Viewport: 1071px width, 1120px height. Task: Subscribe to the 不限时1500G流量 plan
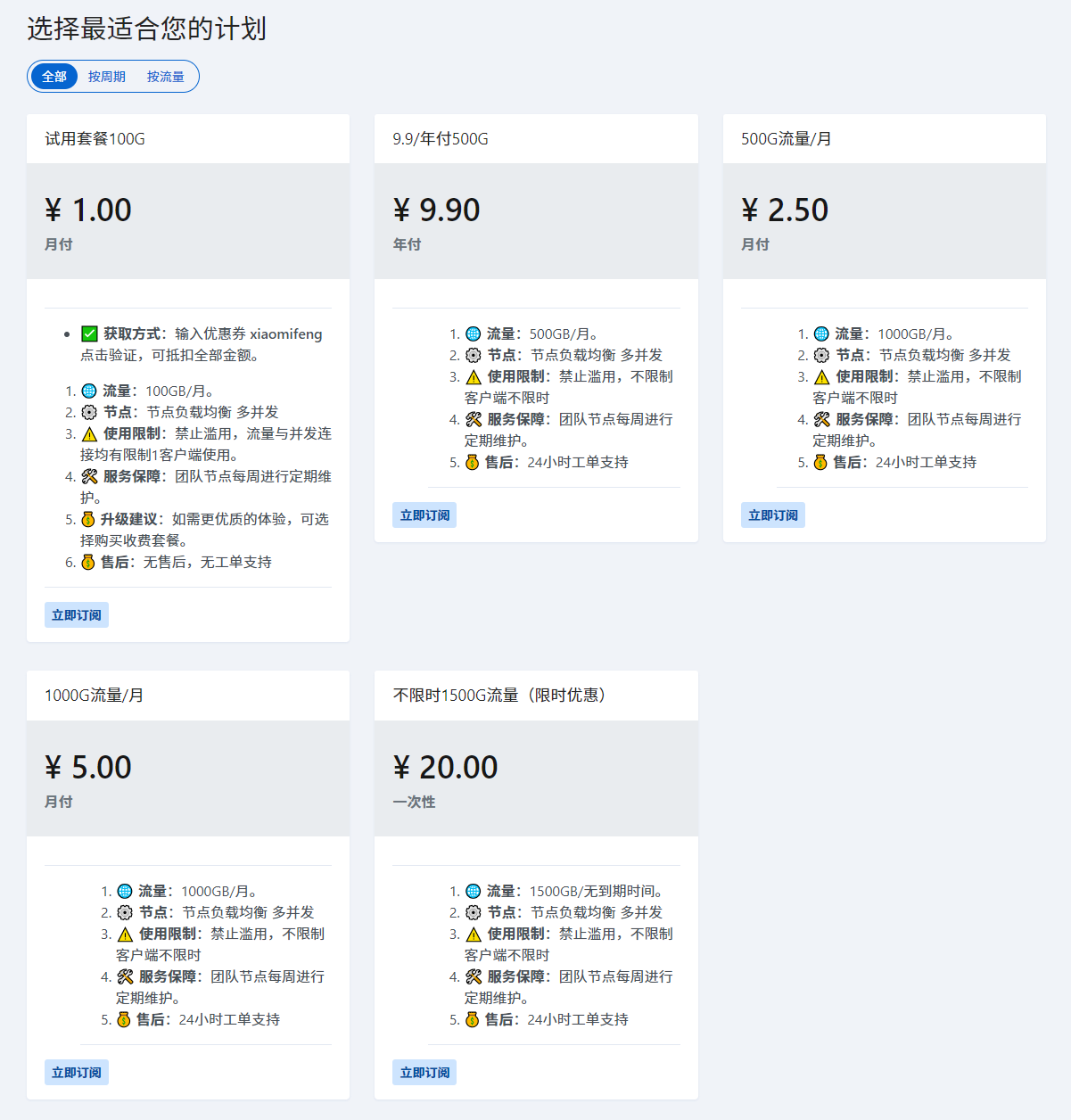[424, 1073]
